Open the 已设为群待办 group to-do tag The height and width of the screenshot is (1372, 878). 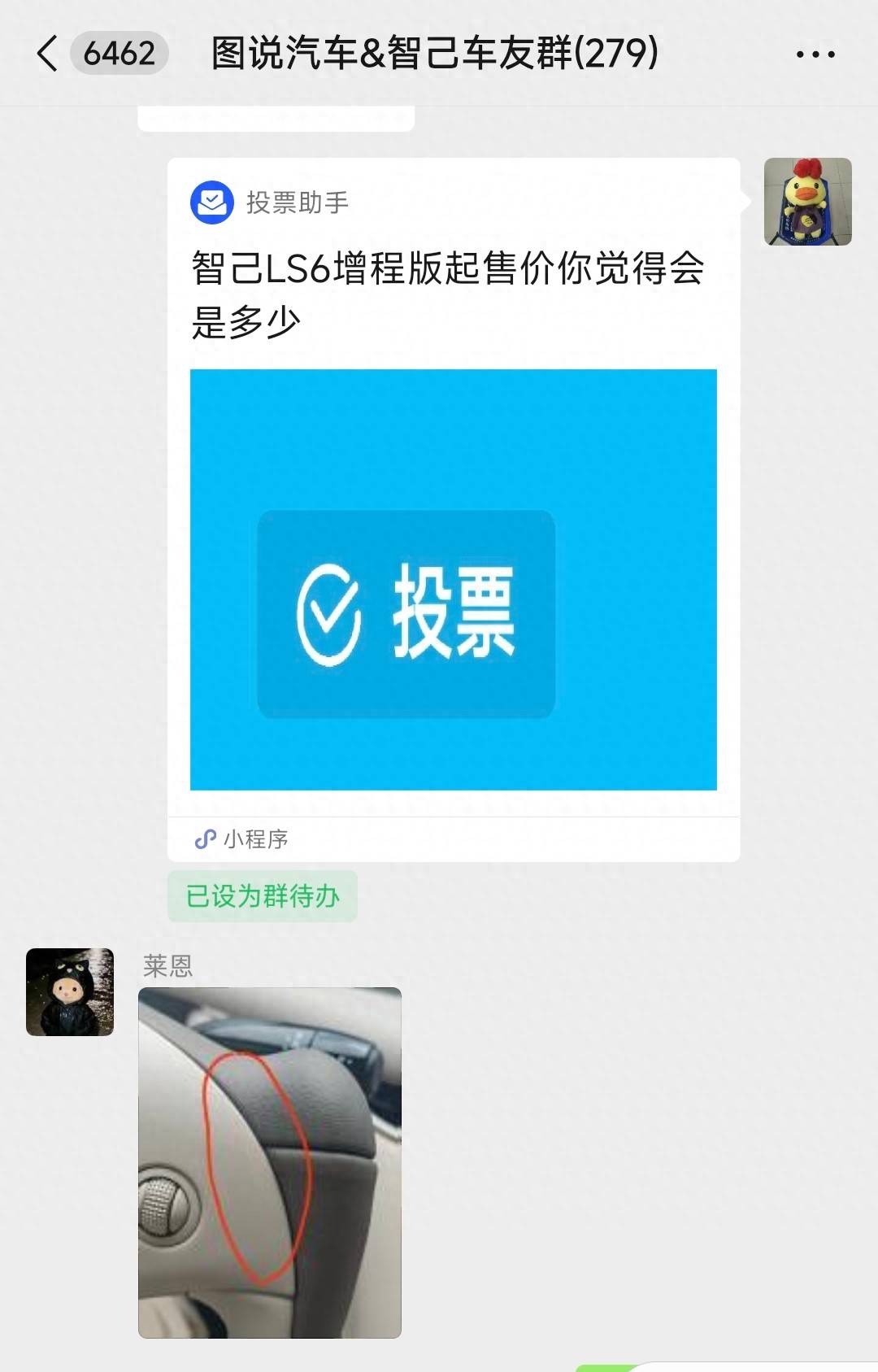(262, 896)
